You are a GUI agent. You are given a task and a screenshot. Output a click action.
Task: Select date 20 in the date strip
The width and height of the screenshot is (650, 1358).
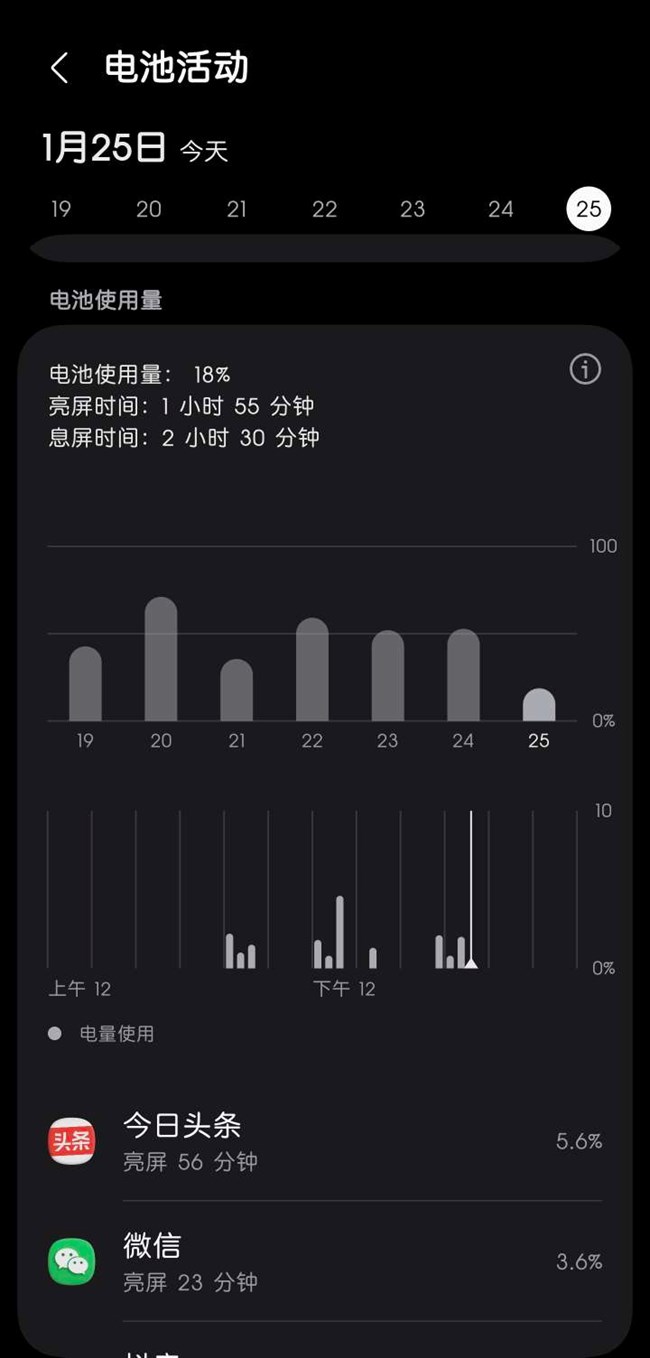[149, 209]
